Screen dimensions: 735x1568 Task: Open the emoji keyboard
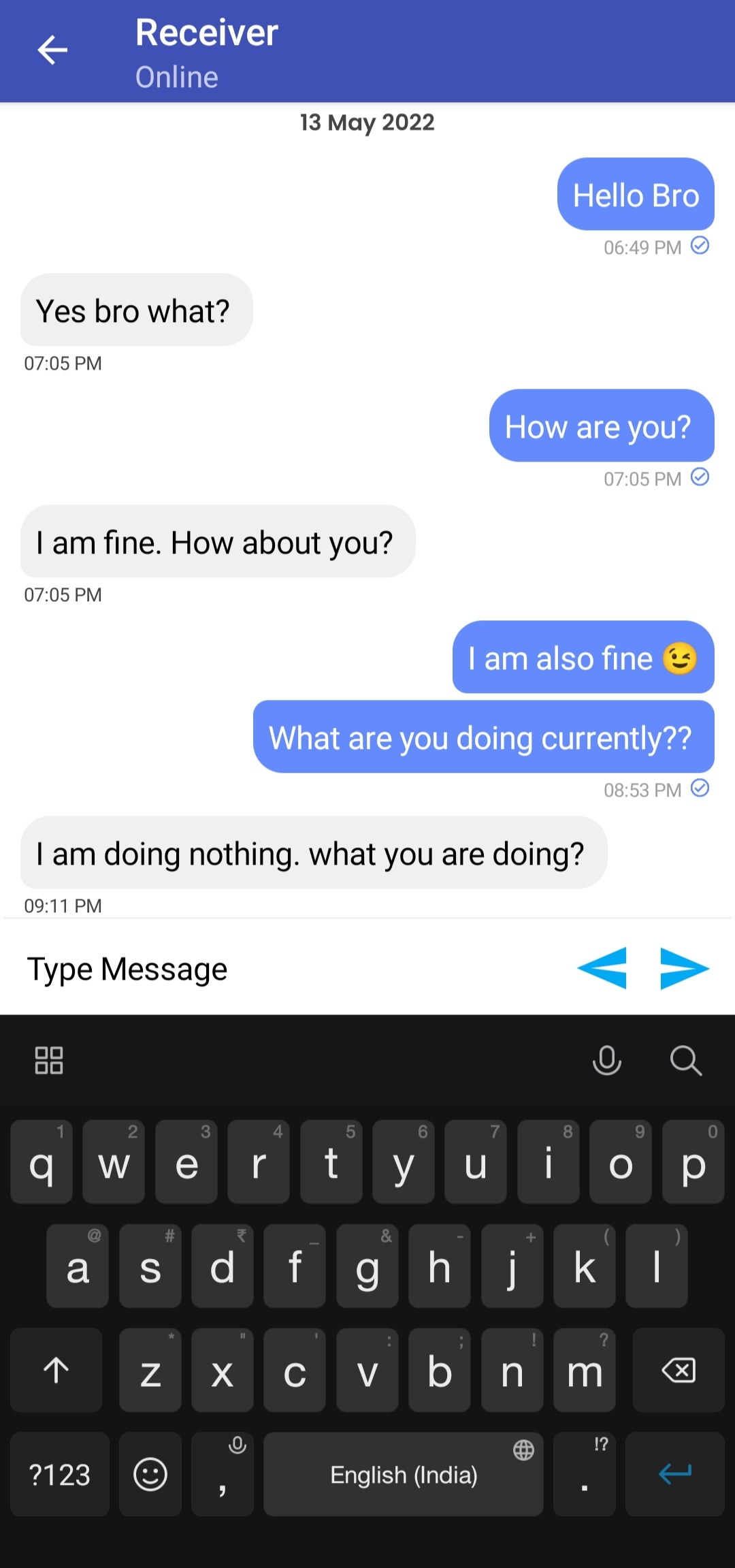click(150, 1474)
